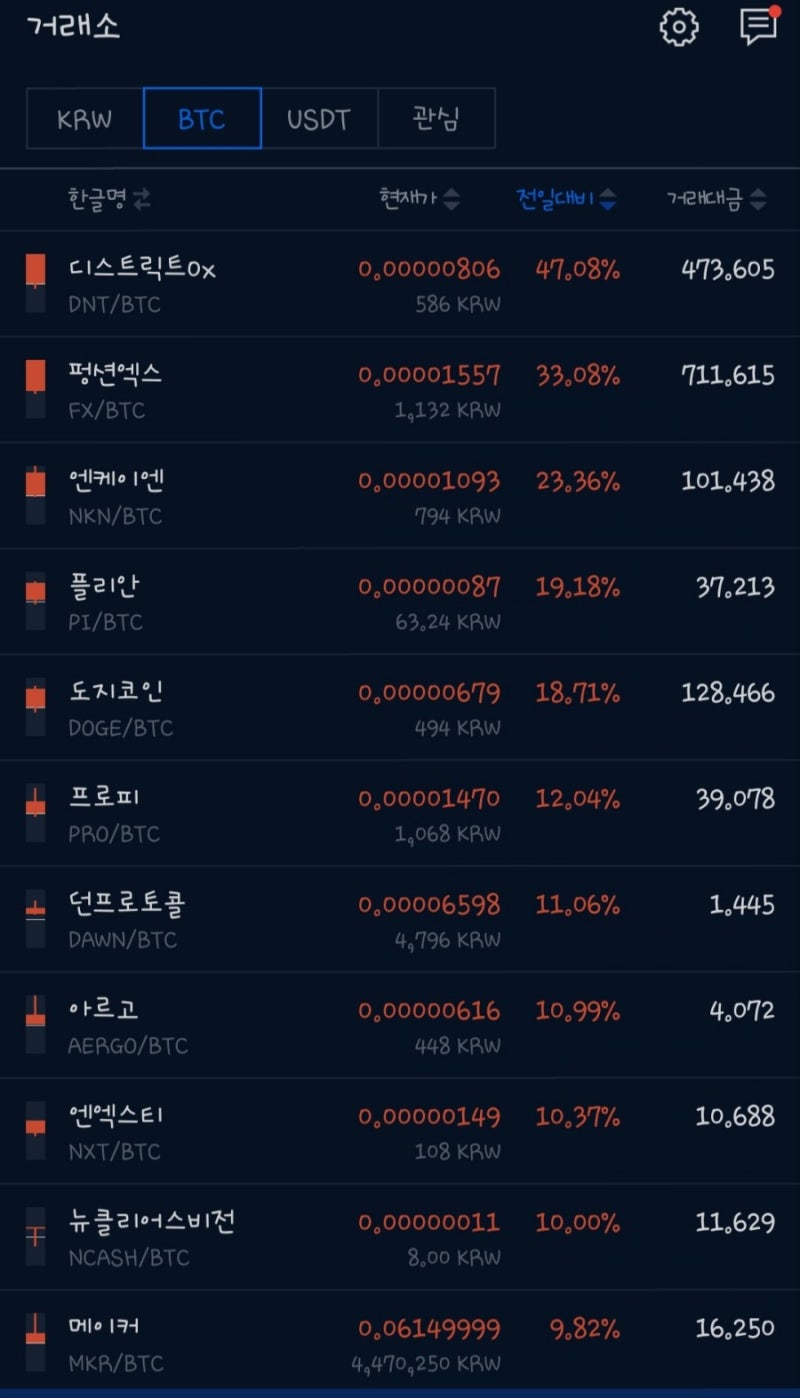Click the FX/BTC candlestick chart icon
Screen dimensions: 800x1398
click(x=36, y=389)
